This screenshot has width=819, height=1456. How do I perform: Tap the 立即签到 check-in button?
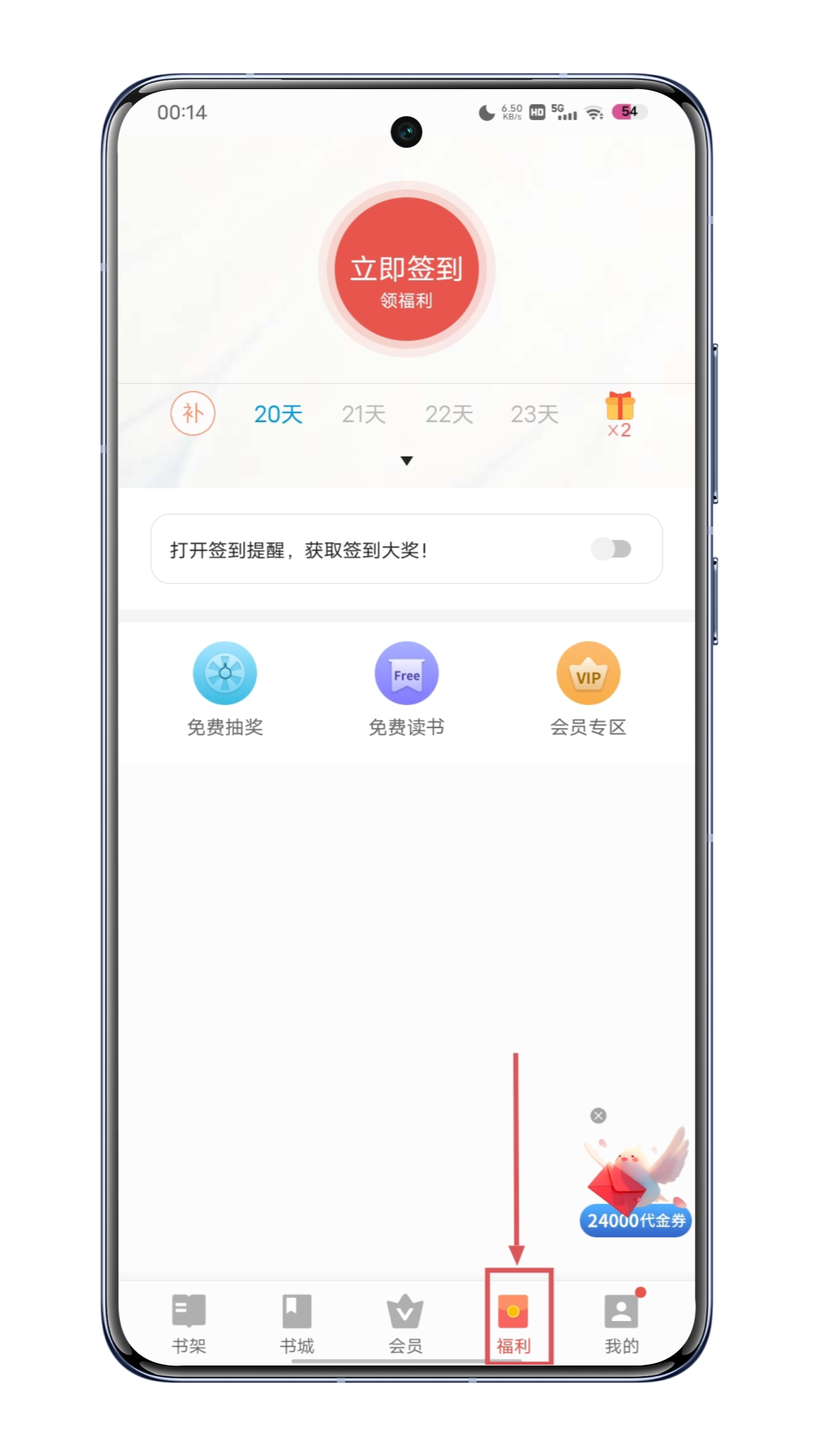pyautogui.click(x=406, y=269)
